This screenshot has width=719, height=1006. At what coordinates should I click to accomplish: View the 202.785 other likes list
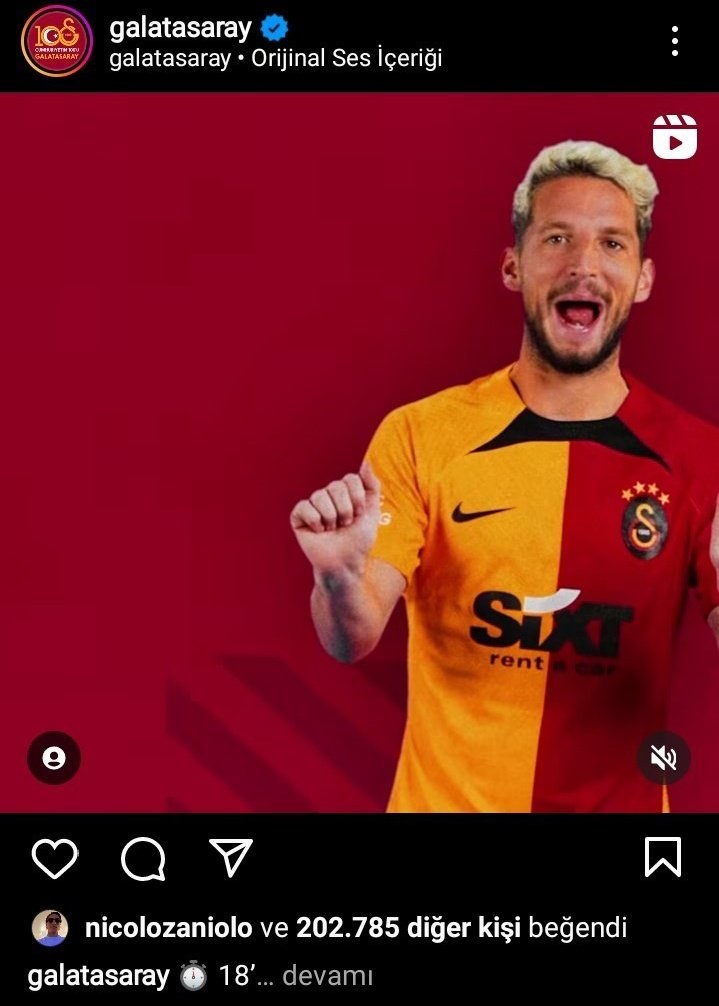[408, 928]
